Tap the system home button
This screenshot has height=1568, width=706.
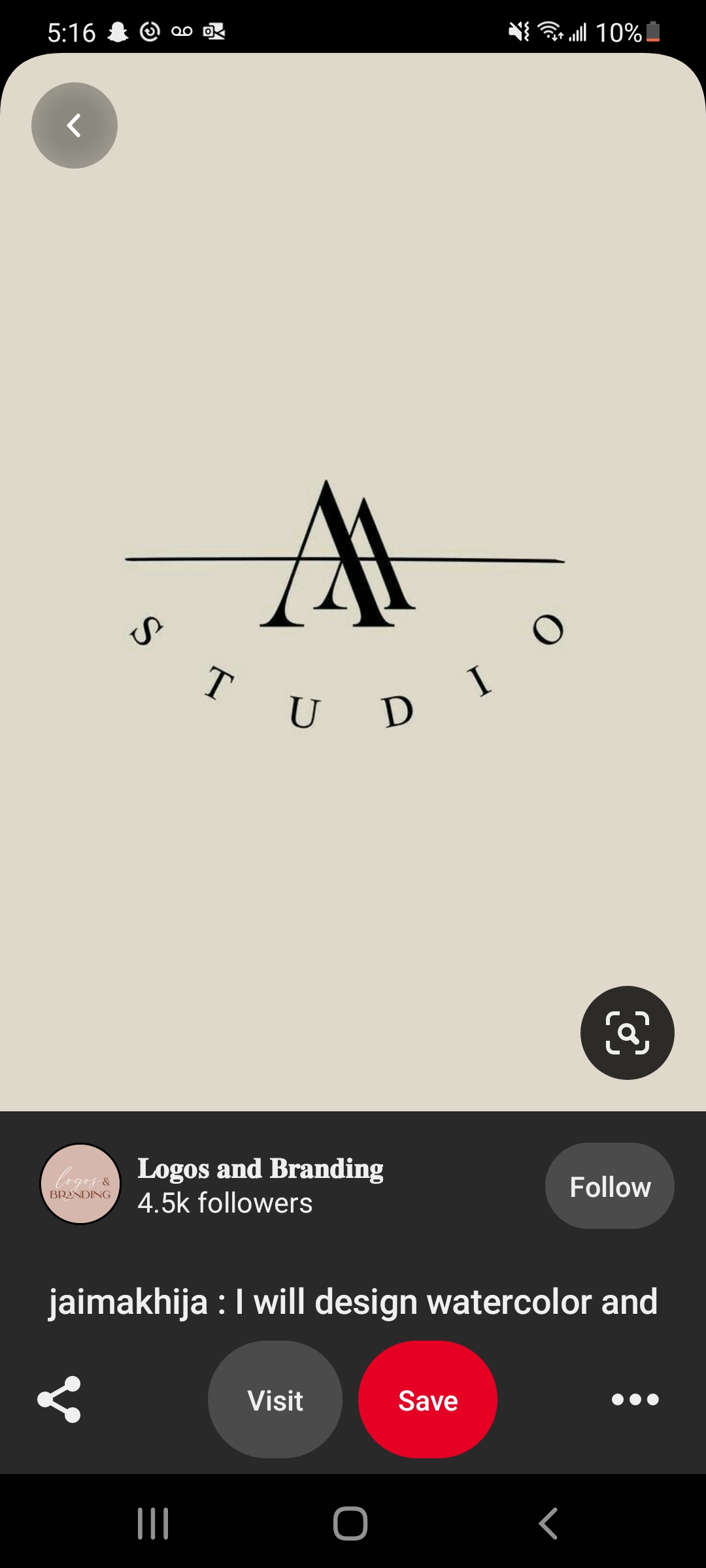coord(350,1524)
